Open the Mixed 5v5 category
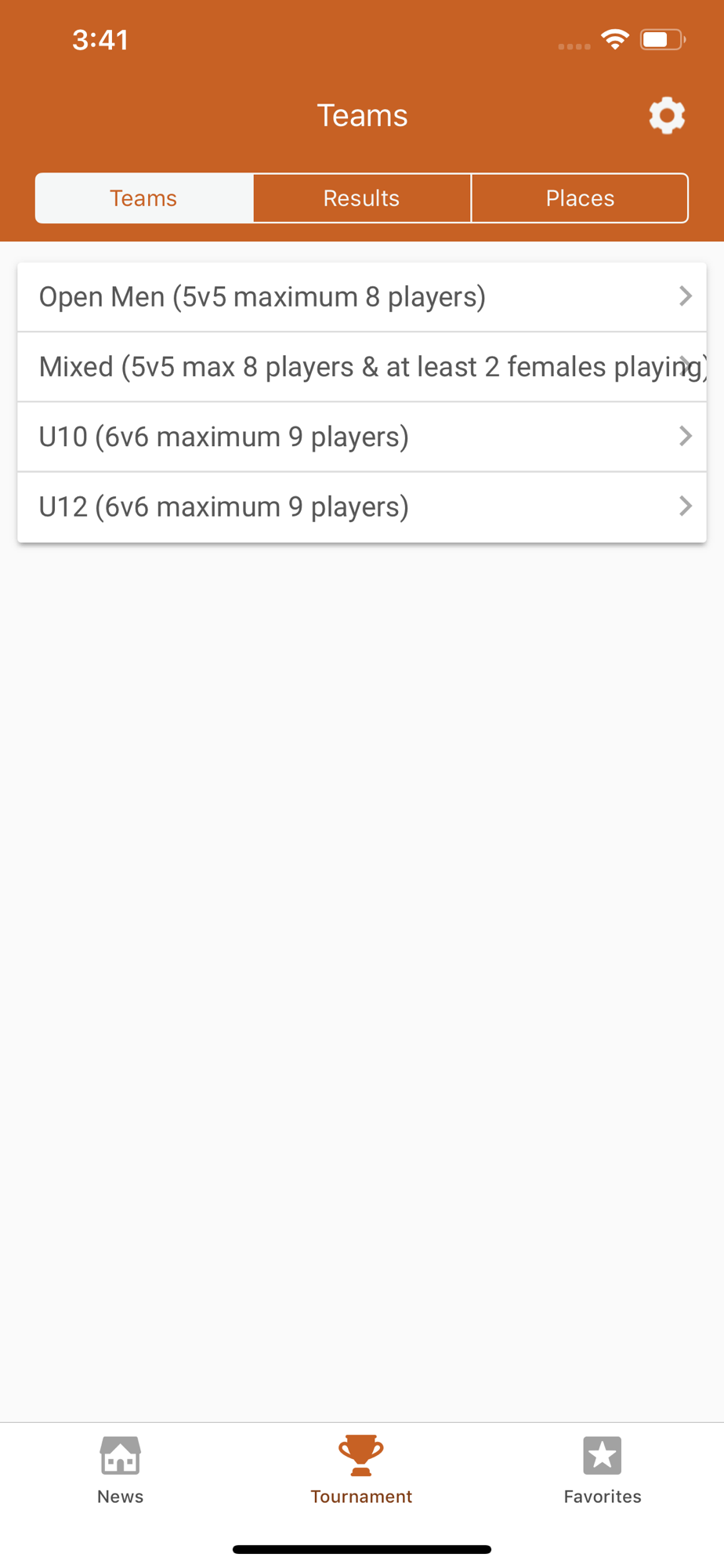This screenshot has height=1568, width=724. [362, 367]
